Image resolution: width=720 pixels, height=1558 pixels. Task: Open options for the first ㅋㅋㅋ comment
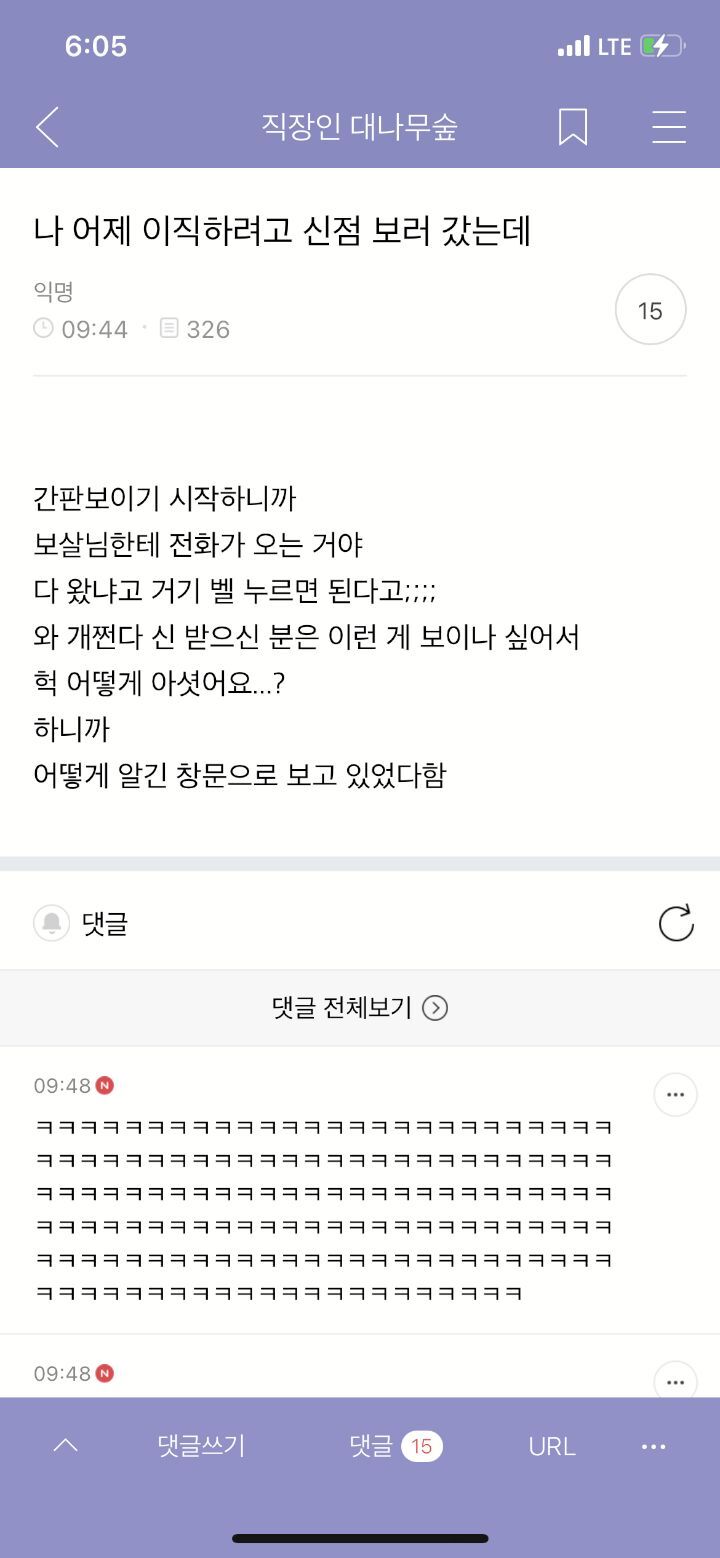tap(675, 1094)
